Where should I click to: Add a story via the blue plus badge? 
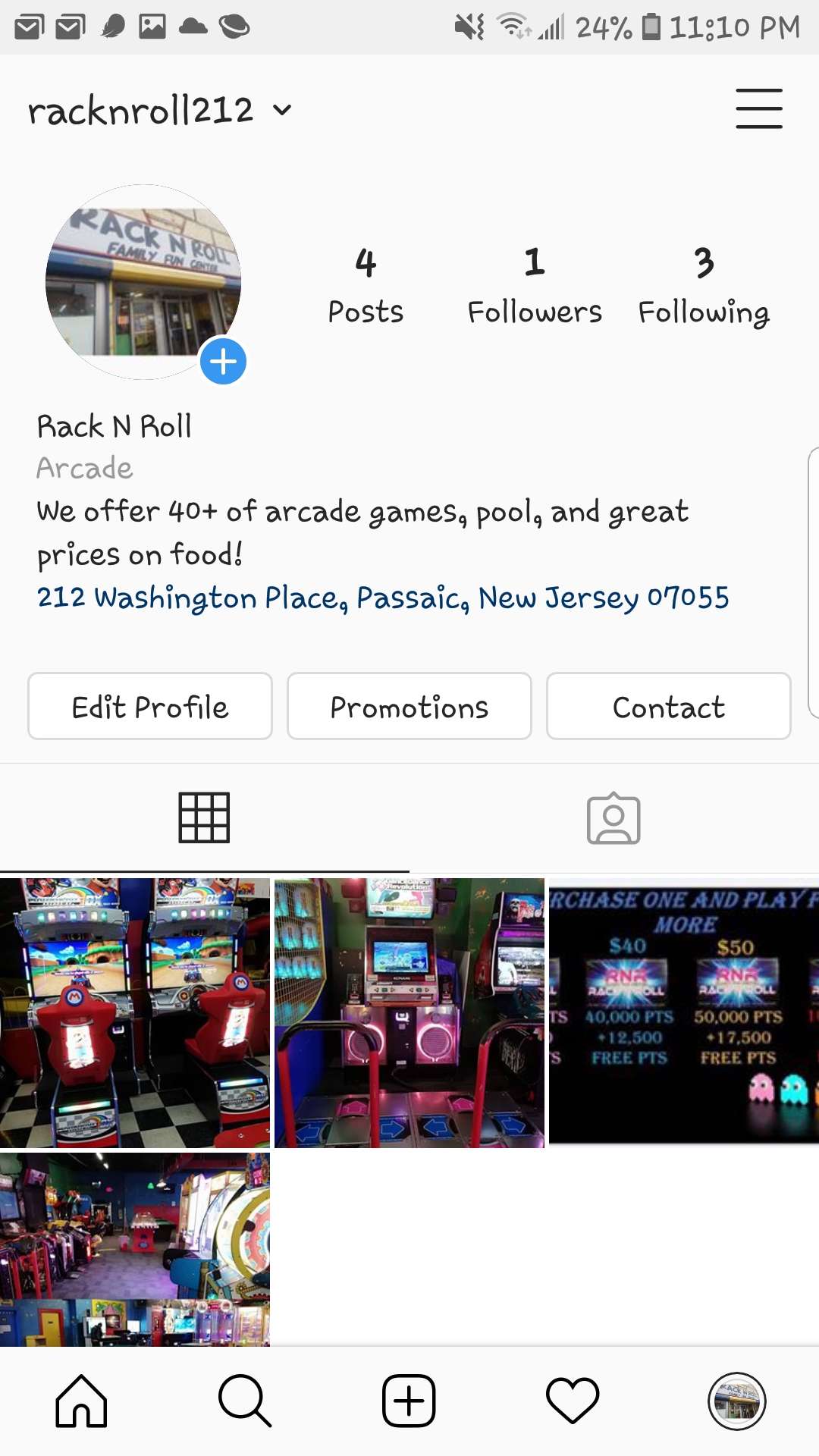[223, 362]
